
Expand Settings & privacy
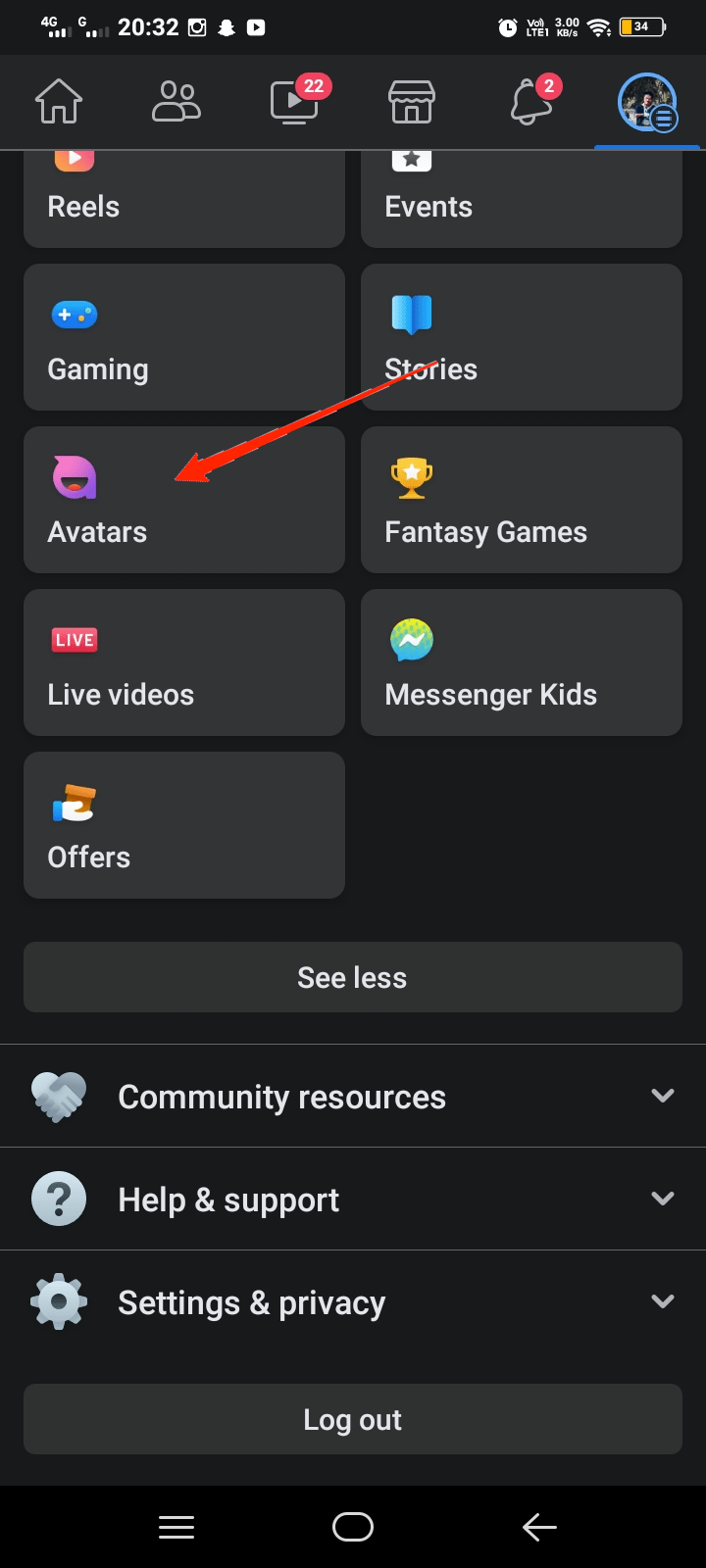[353, 1301]
